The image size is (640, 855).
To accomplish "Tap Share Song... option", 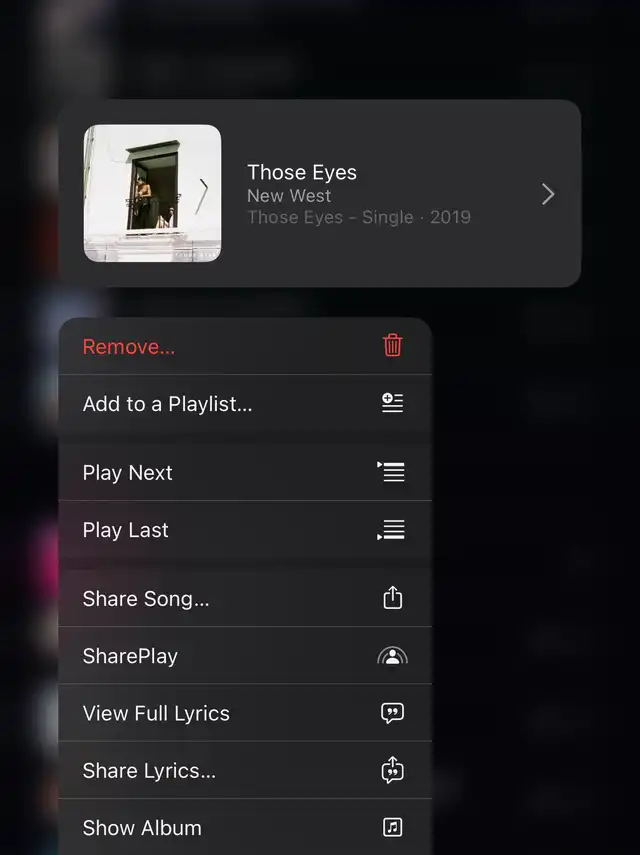I will (244, 599).
